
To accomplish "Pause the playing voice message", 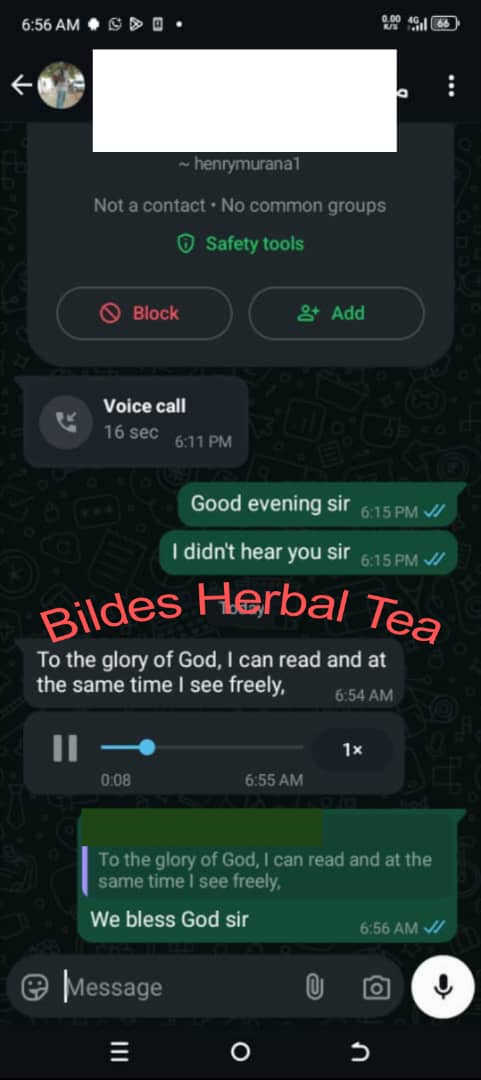I will (x=65, y=748).
